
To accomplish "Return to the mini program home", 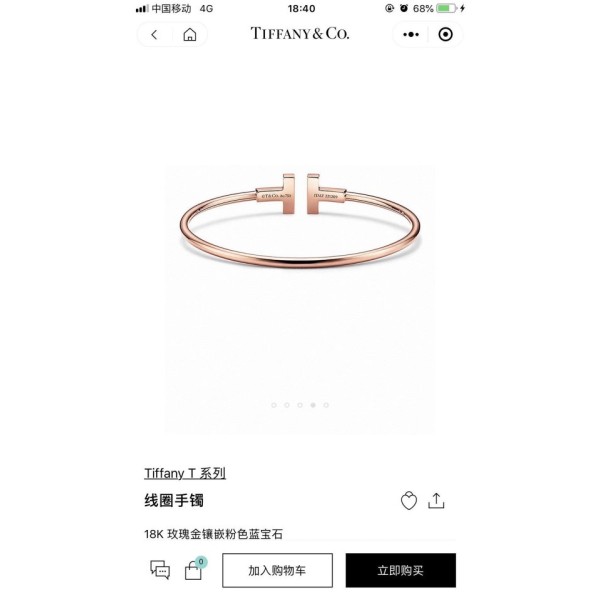I will (x=189, y=35).
